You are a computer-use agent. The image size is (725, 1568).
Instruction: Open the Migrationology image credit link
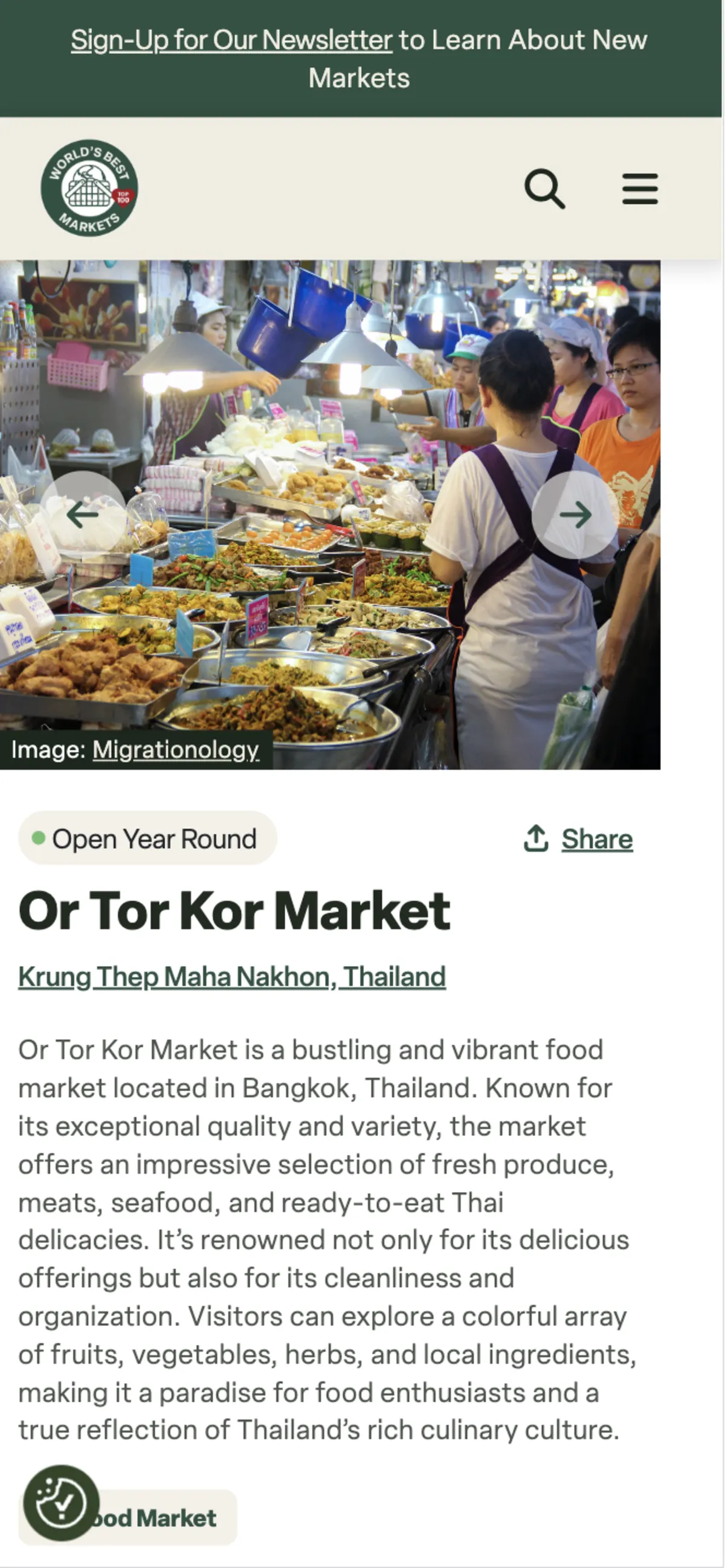pos(175,750)
